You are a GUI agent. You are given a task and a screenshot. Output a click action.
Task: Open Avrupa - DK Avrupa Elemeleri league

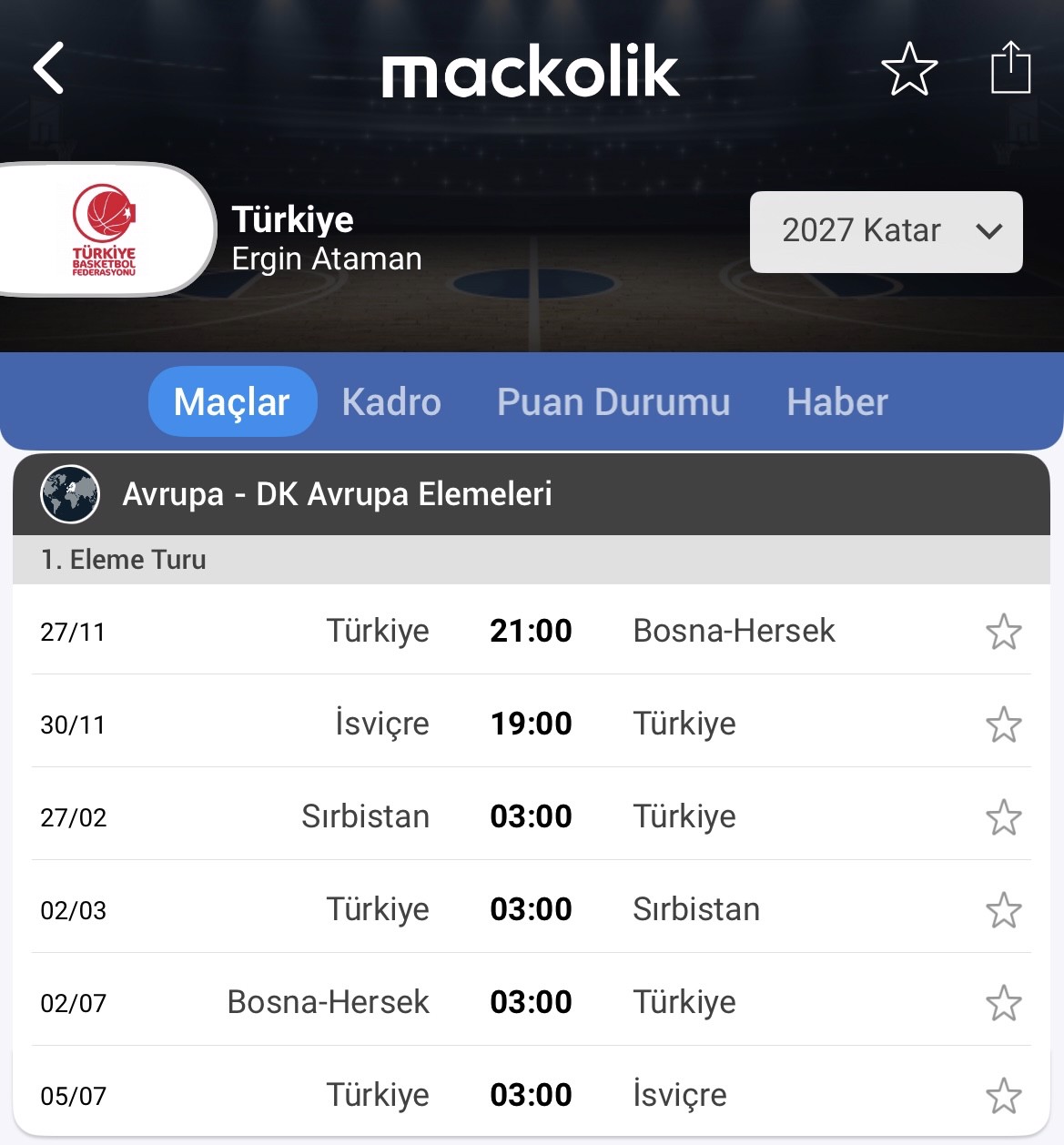point(337,494)
